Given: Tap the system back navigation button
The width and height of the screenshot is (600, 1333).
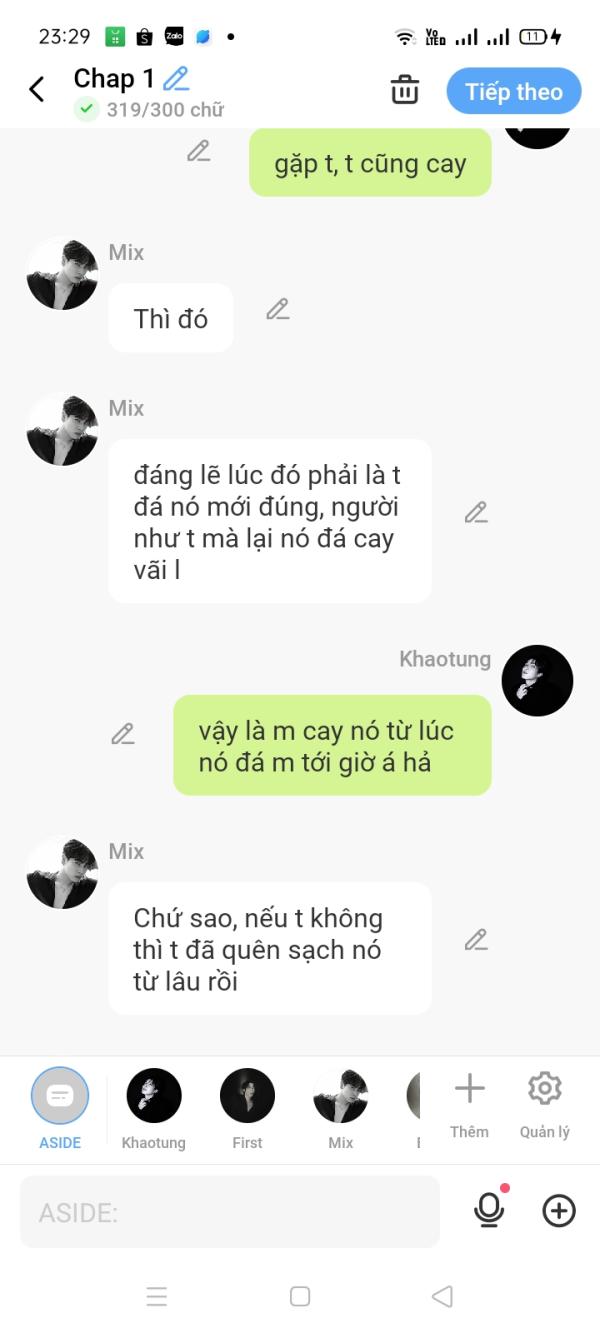Looking at the screenshot, I should coord(442,1296).
